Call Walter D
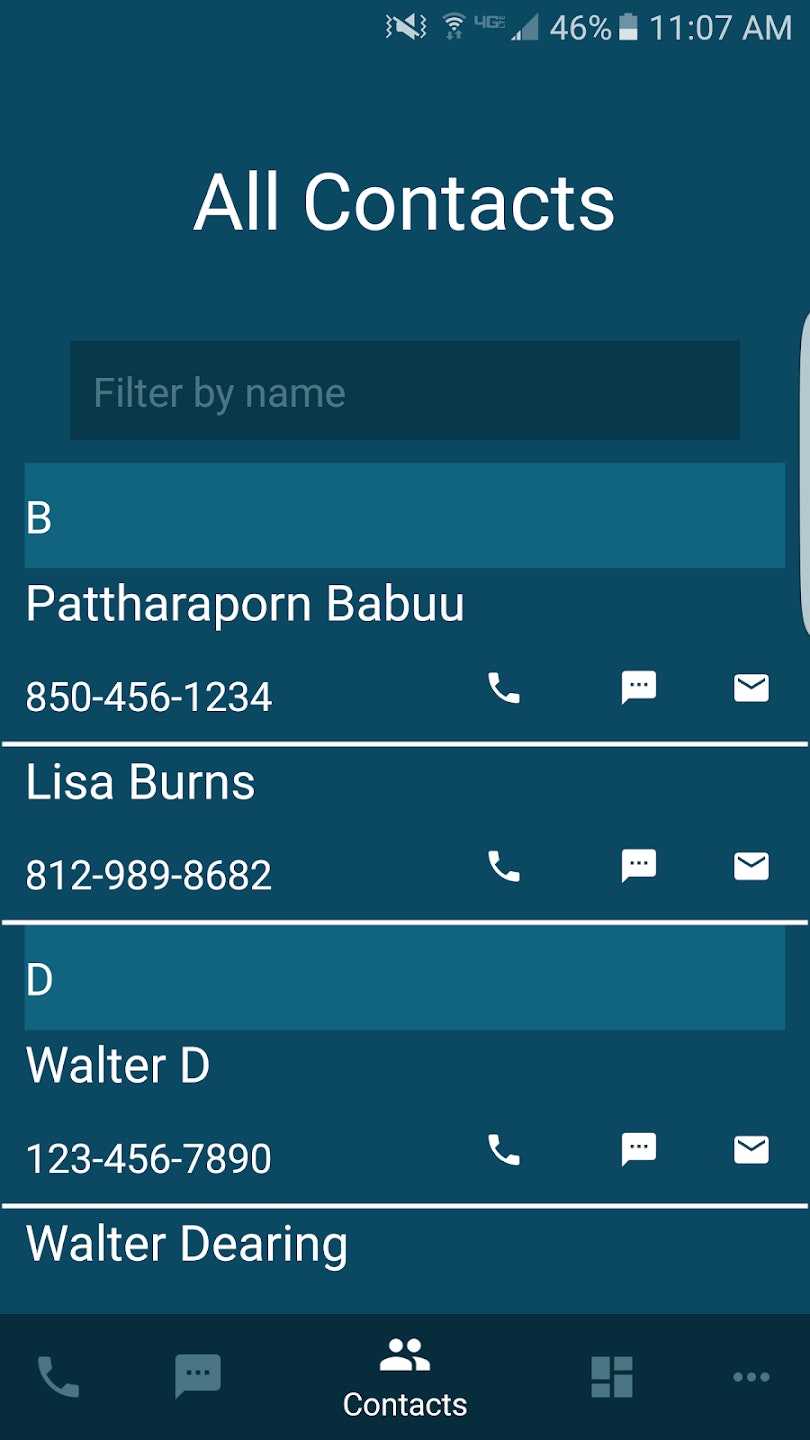Screen dimensions: 810x1440 [504, 1150]
